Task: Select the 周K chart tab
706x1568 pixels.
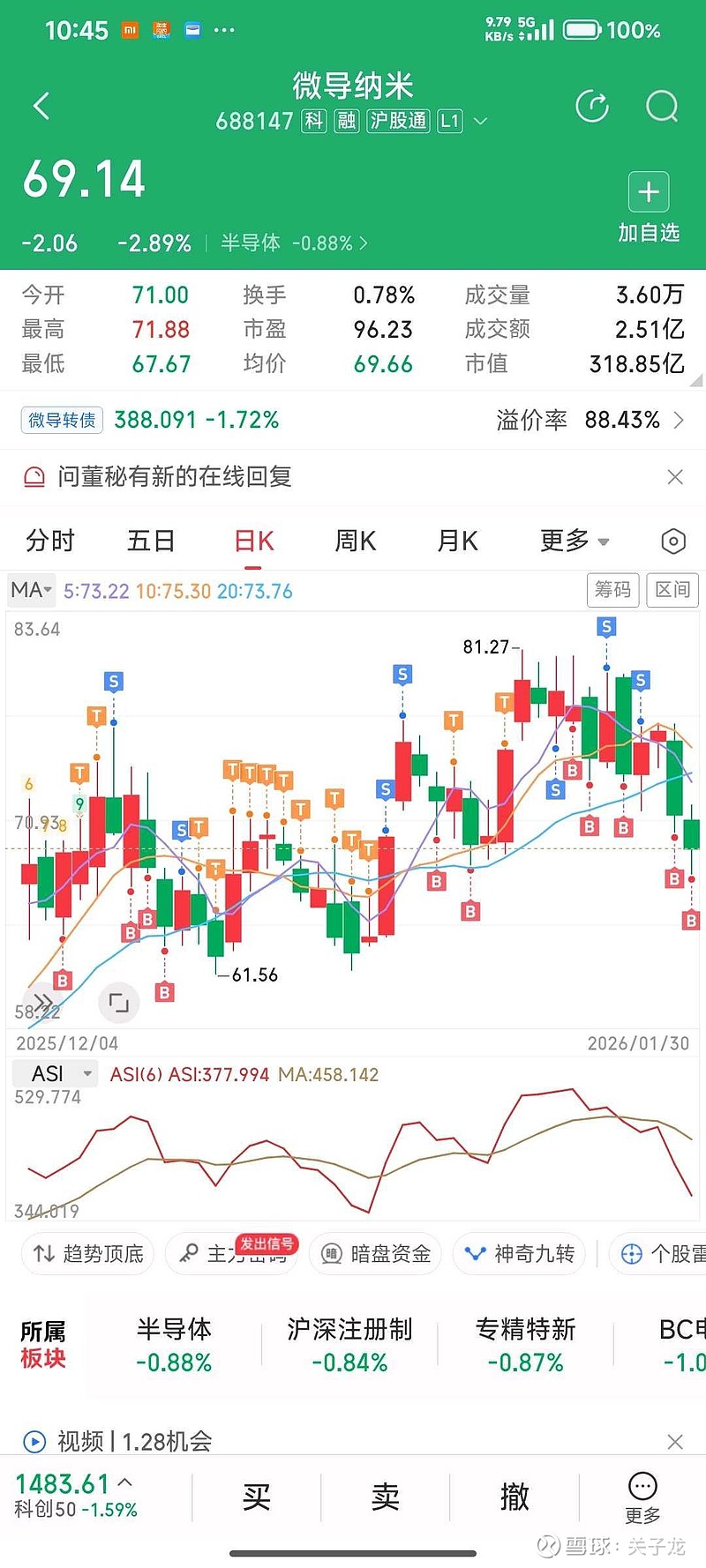Action: tap(356, 541)
